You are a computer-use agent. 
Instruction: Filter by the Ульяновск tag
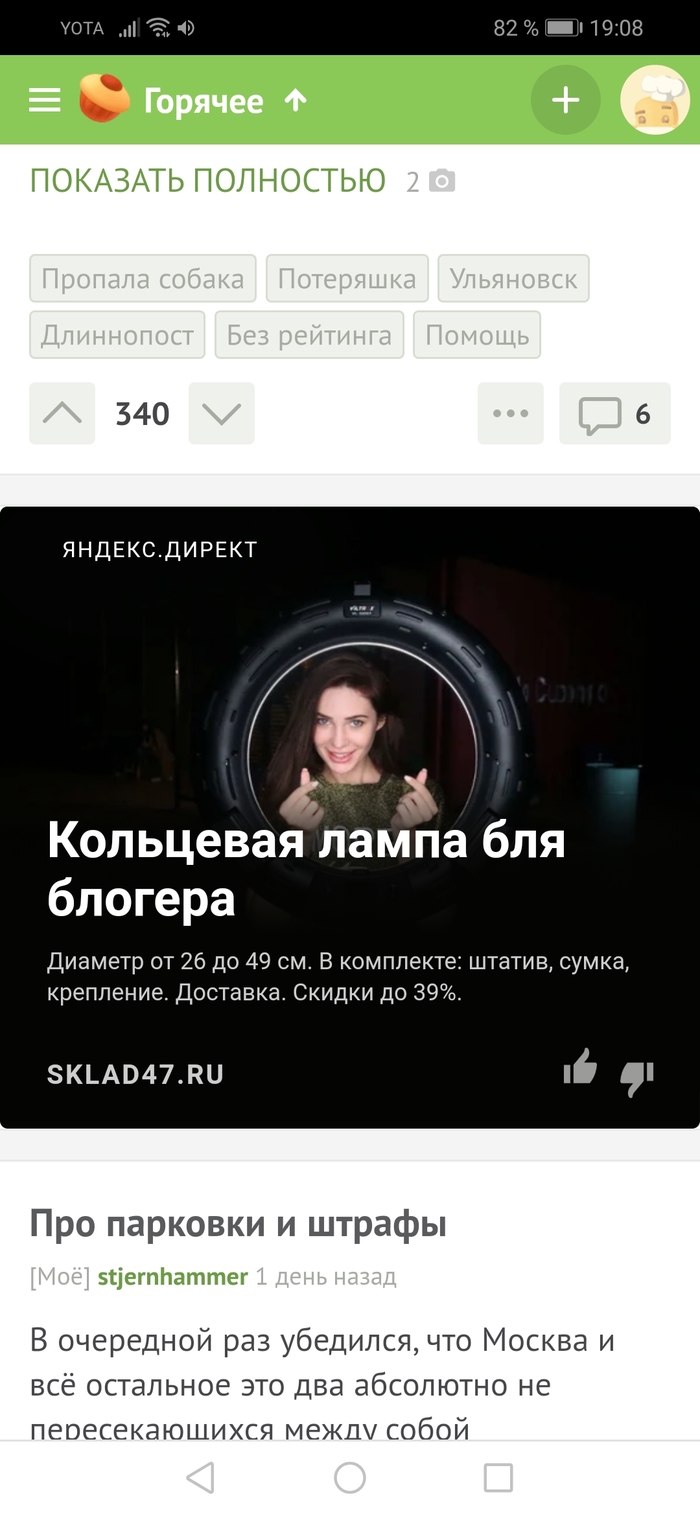coord(513,278)
